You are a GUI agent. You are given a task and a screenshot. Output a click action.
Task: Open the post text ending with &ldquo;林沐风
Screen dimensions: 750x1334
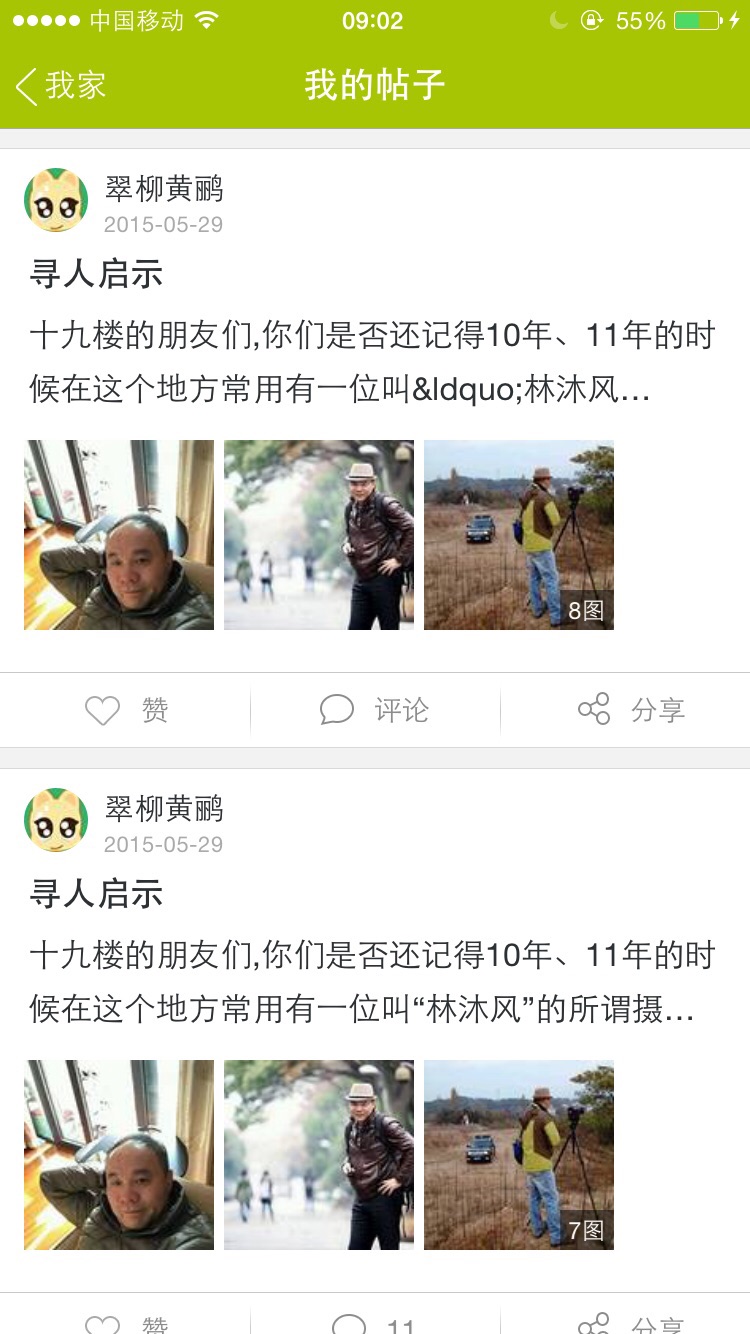pyautogui.click(x=372, y=362)
